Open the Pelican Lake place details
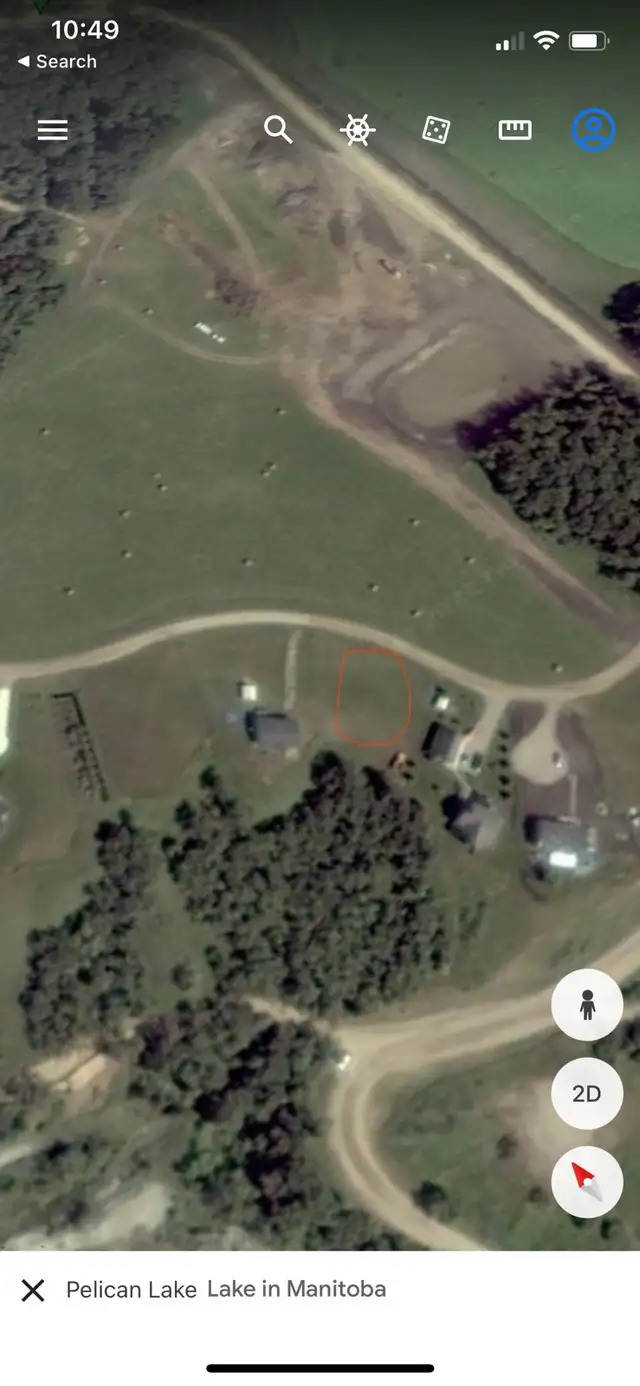 (x=226, y=1289)
